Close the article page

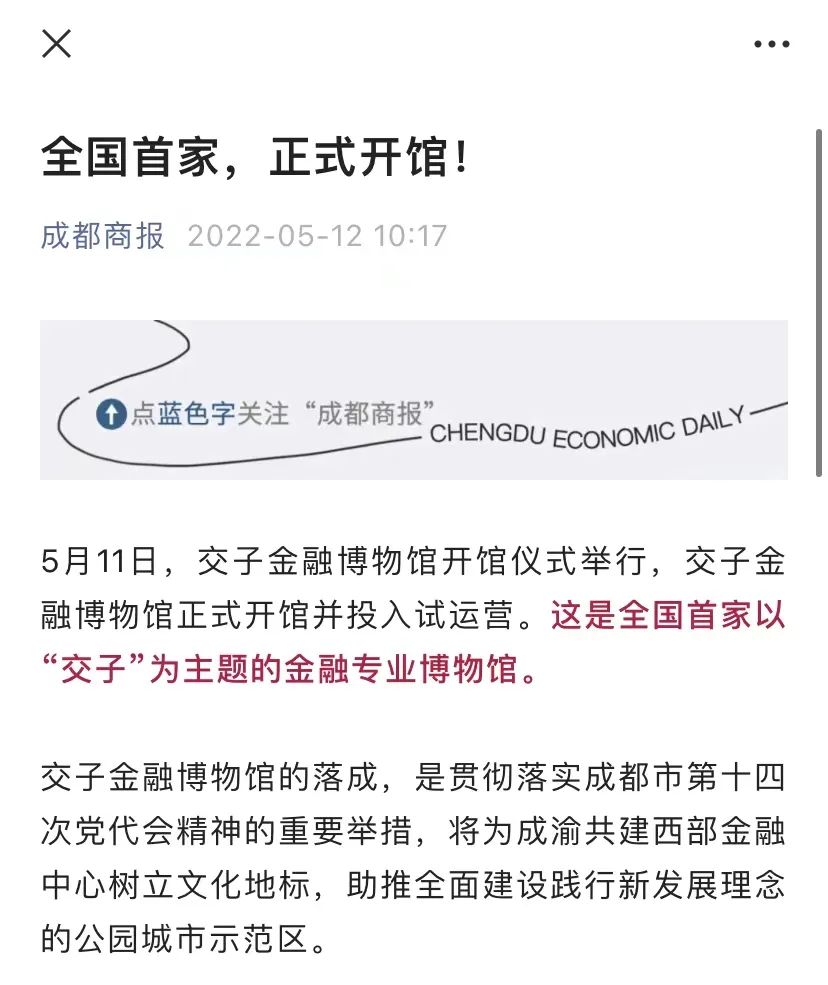coord(56,43)
